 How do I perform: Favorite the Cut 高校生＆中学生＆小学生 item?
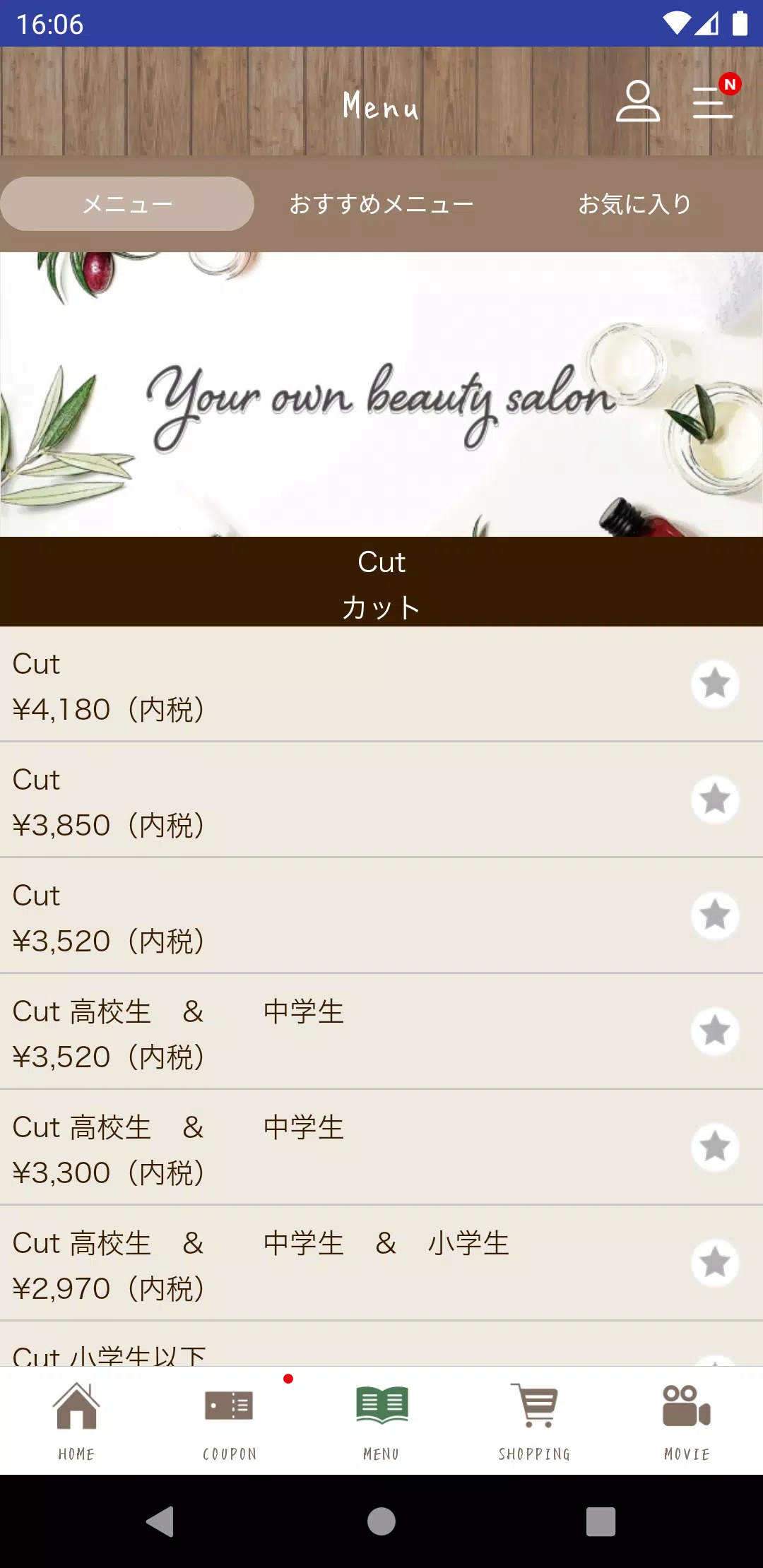pos(715,1263)
